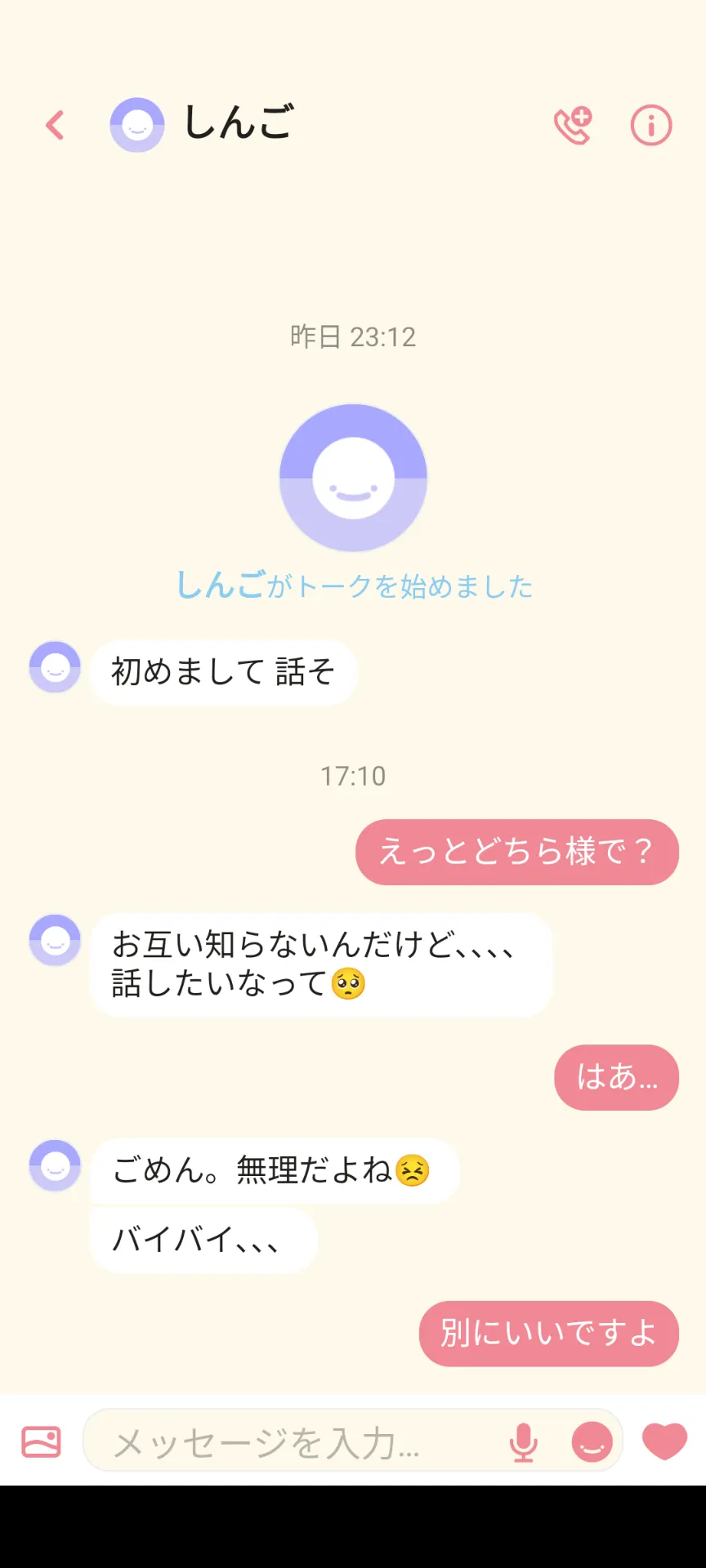This screenshot has width=706, height=1568.
Task: Go back using the pink arrow
Action: tap(55, 126)
